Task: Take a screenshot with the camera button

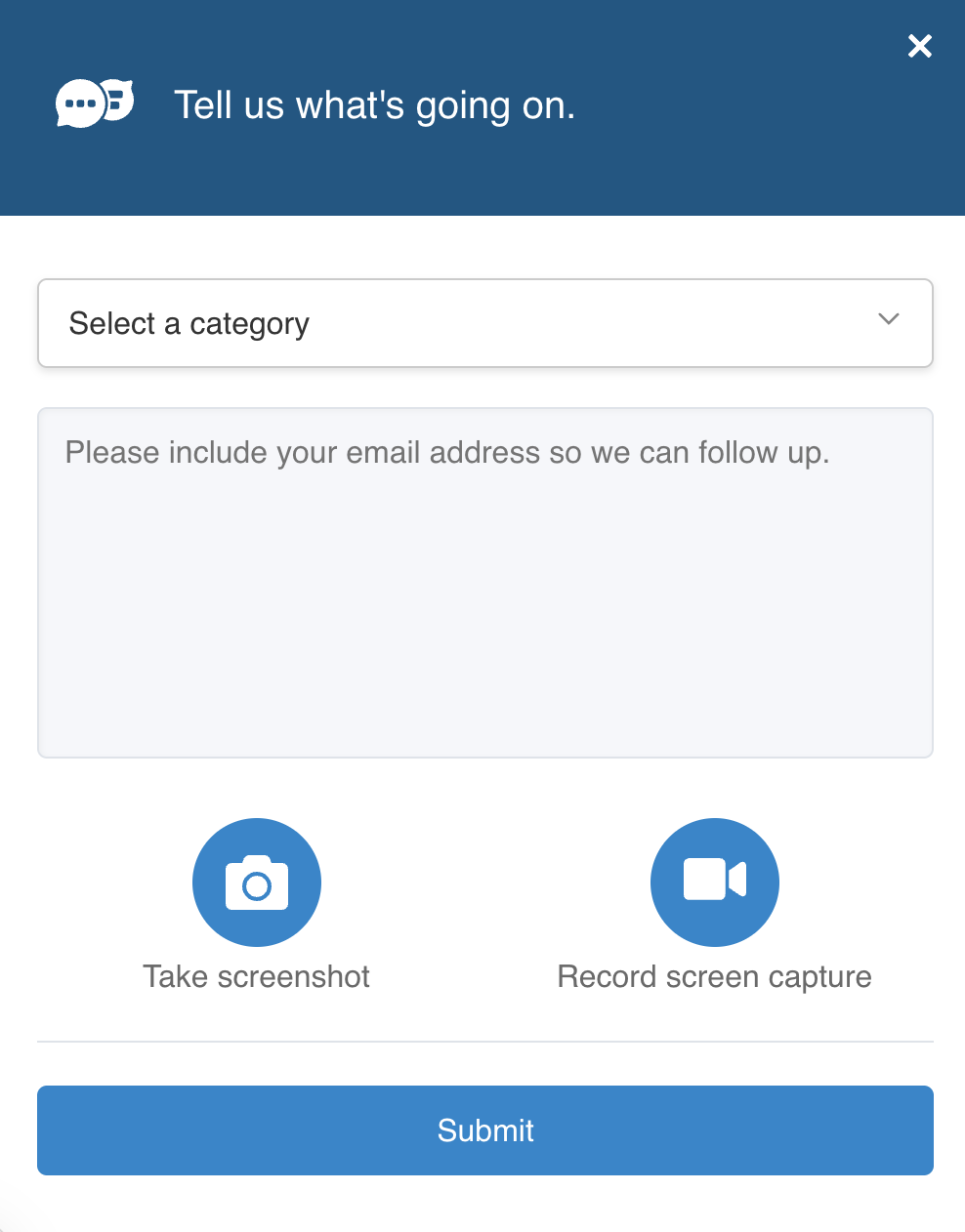Action: [257, 883]
